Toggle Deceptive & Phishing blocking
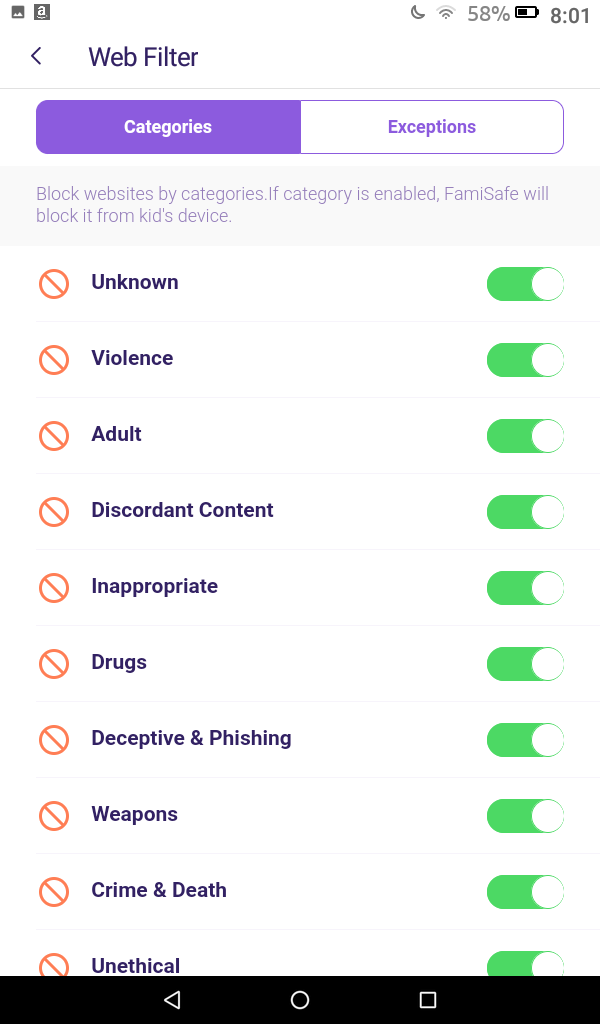The height and width of the screenshot is (1024, 600). pos(525,740)
